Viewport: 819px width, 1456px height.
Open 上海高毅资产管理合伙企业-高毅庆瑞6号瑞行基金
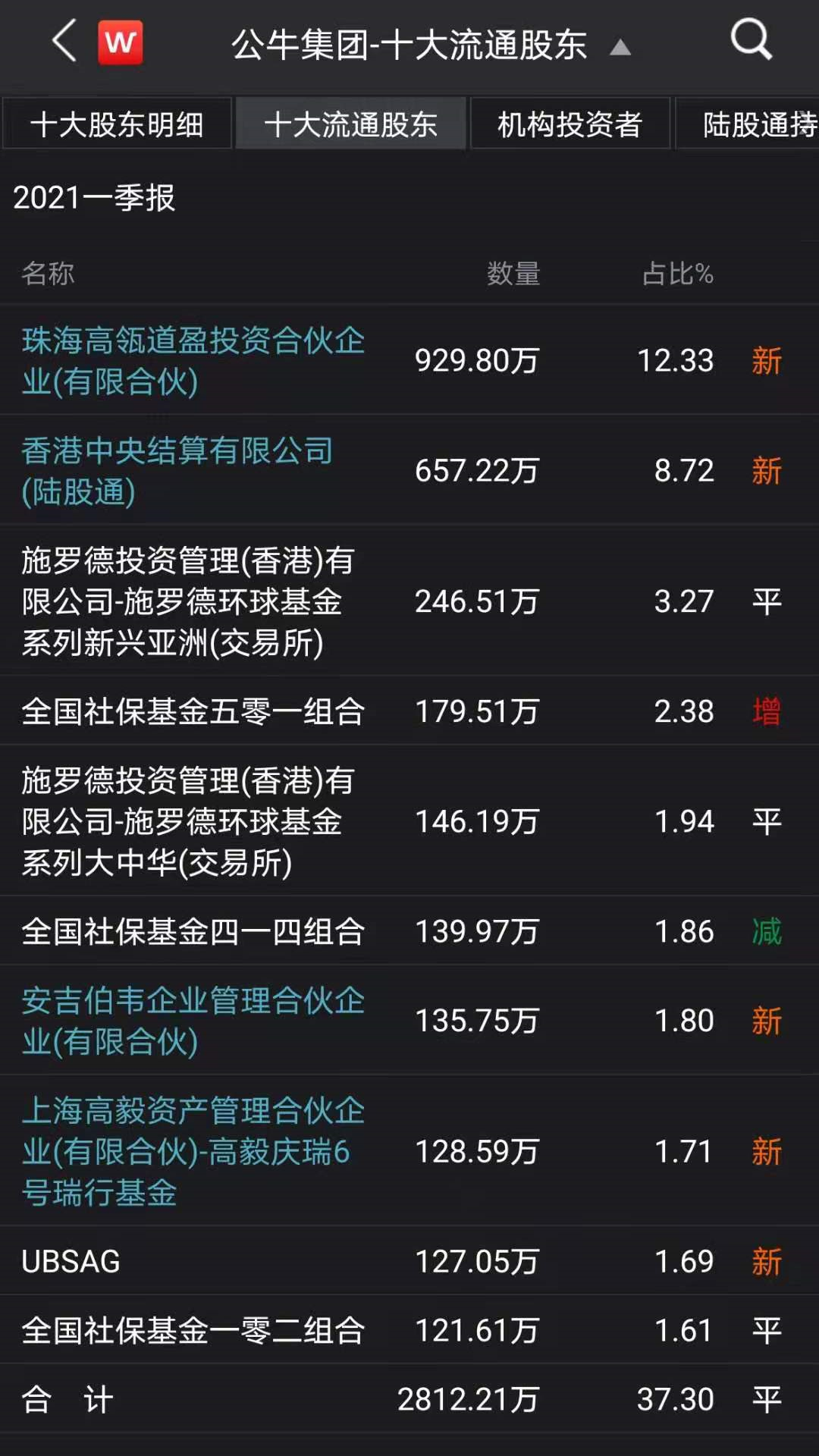[193, 1151]
